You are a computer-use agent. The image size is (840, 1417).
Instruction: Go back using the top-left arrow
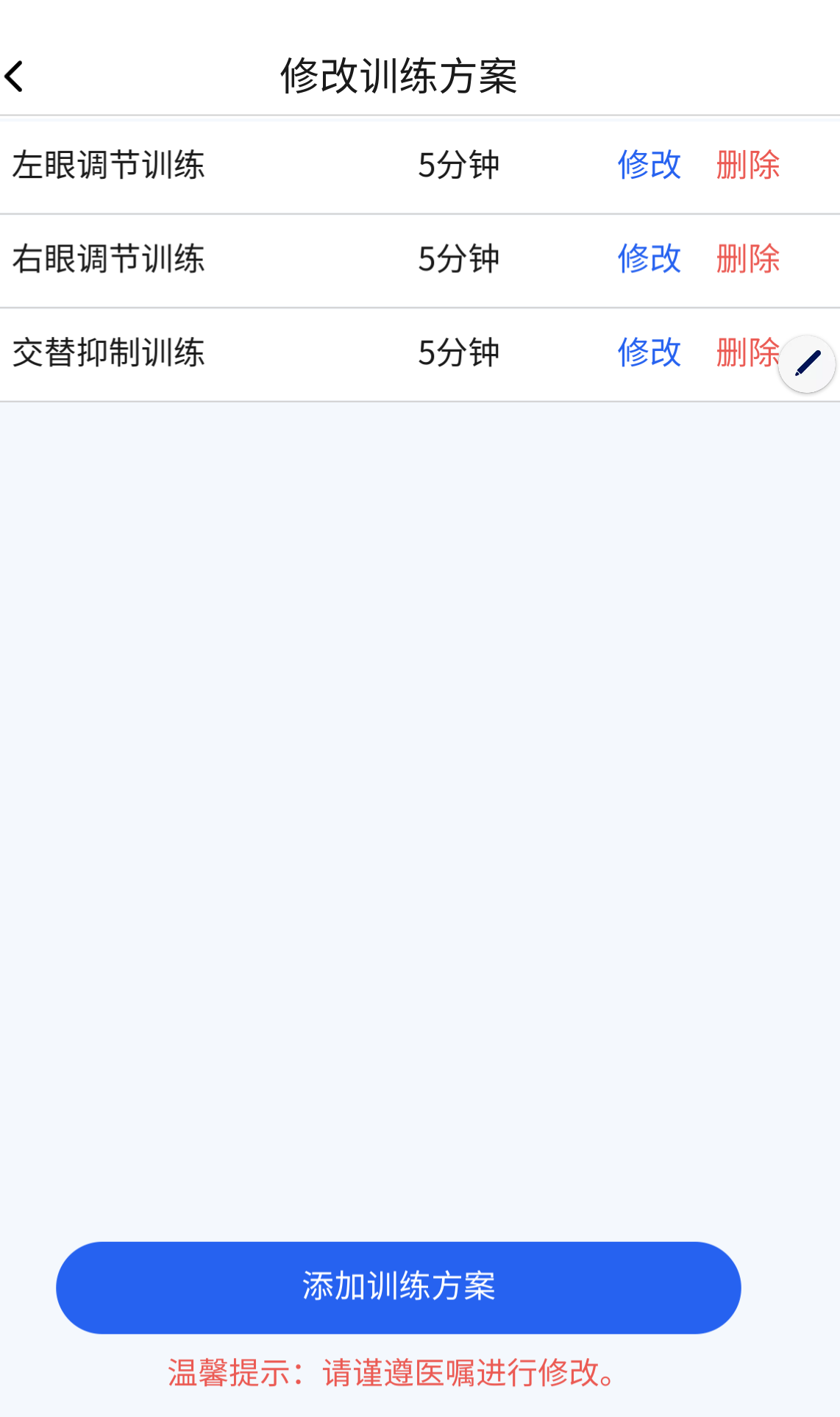click(x=15, y=77)
